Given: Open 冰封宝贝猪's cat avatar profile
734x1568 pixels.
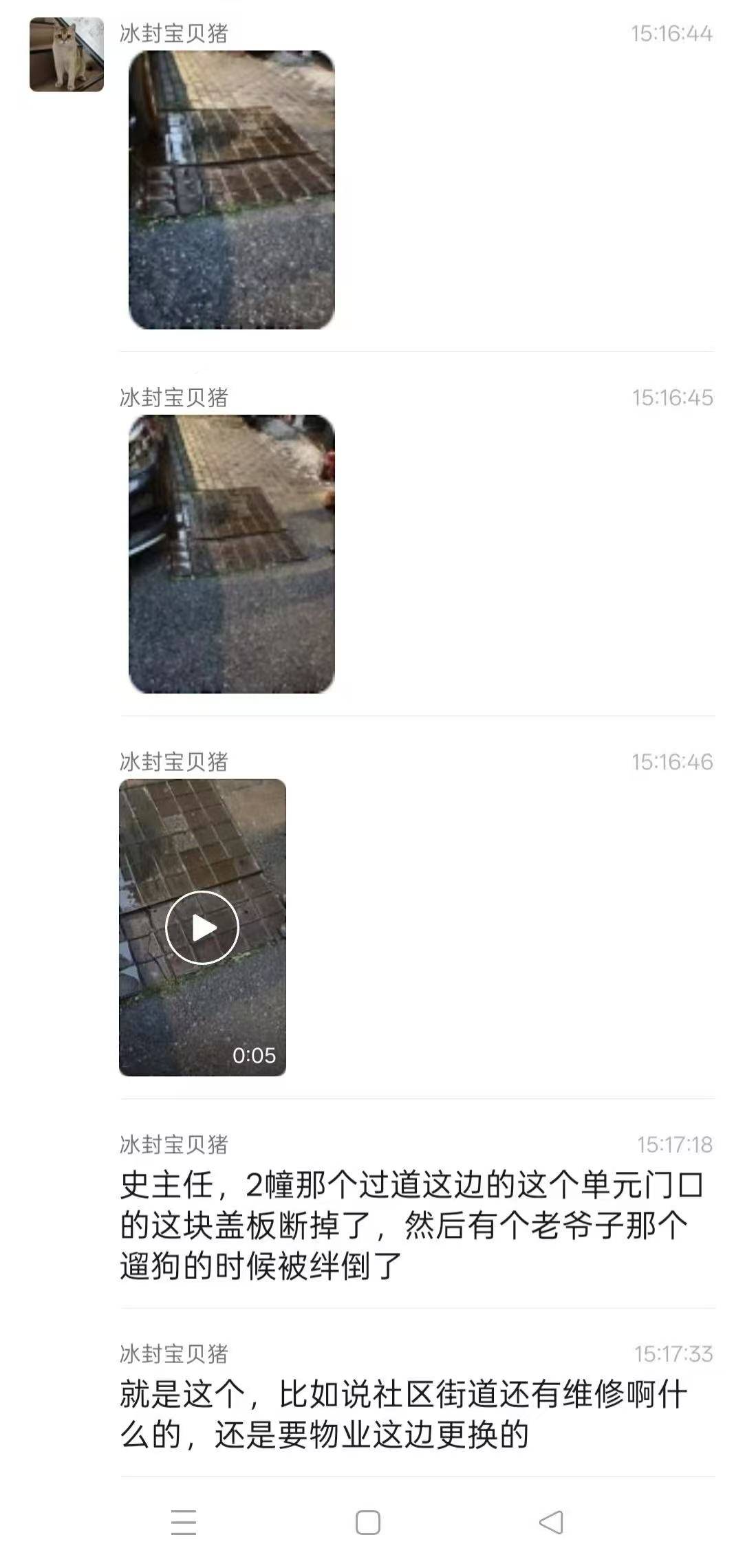Looking at the screenshot, I should (x=67, y=55).
